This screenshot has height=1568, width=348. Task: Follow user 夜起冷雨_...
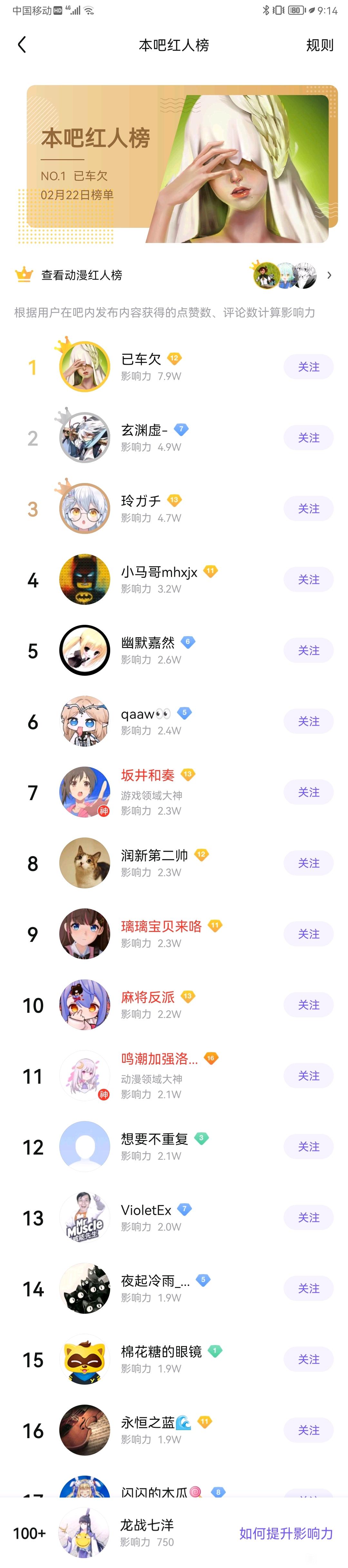pos(308,1289)
